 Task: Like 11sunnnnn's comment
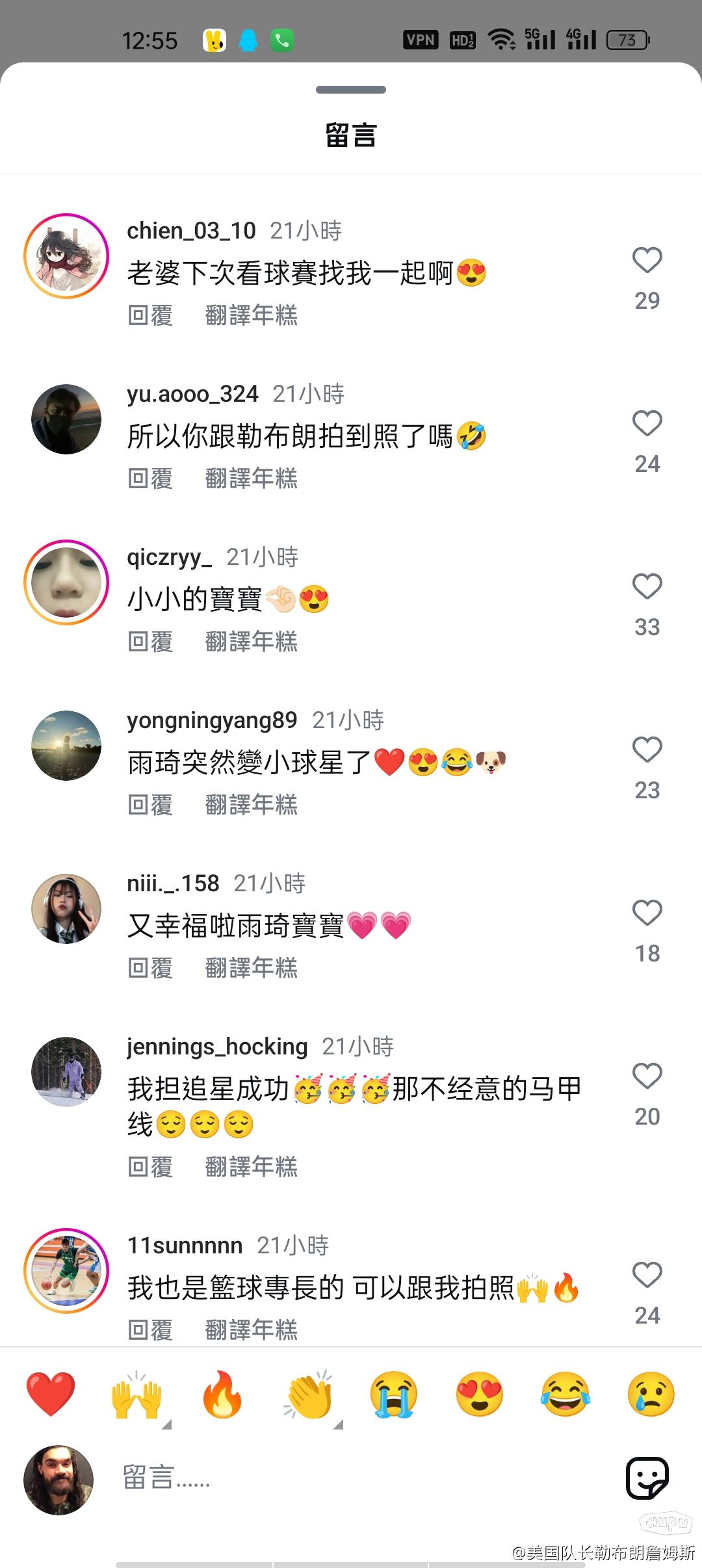tap(647, 1275)
